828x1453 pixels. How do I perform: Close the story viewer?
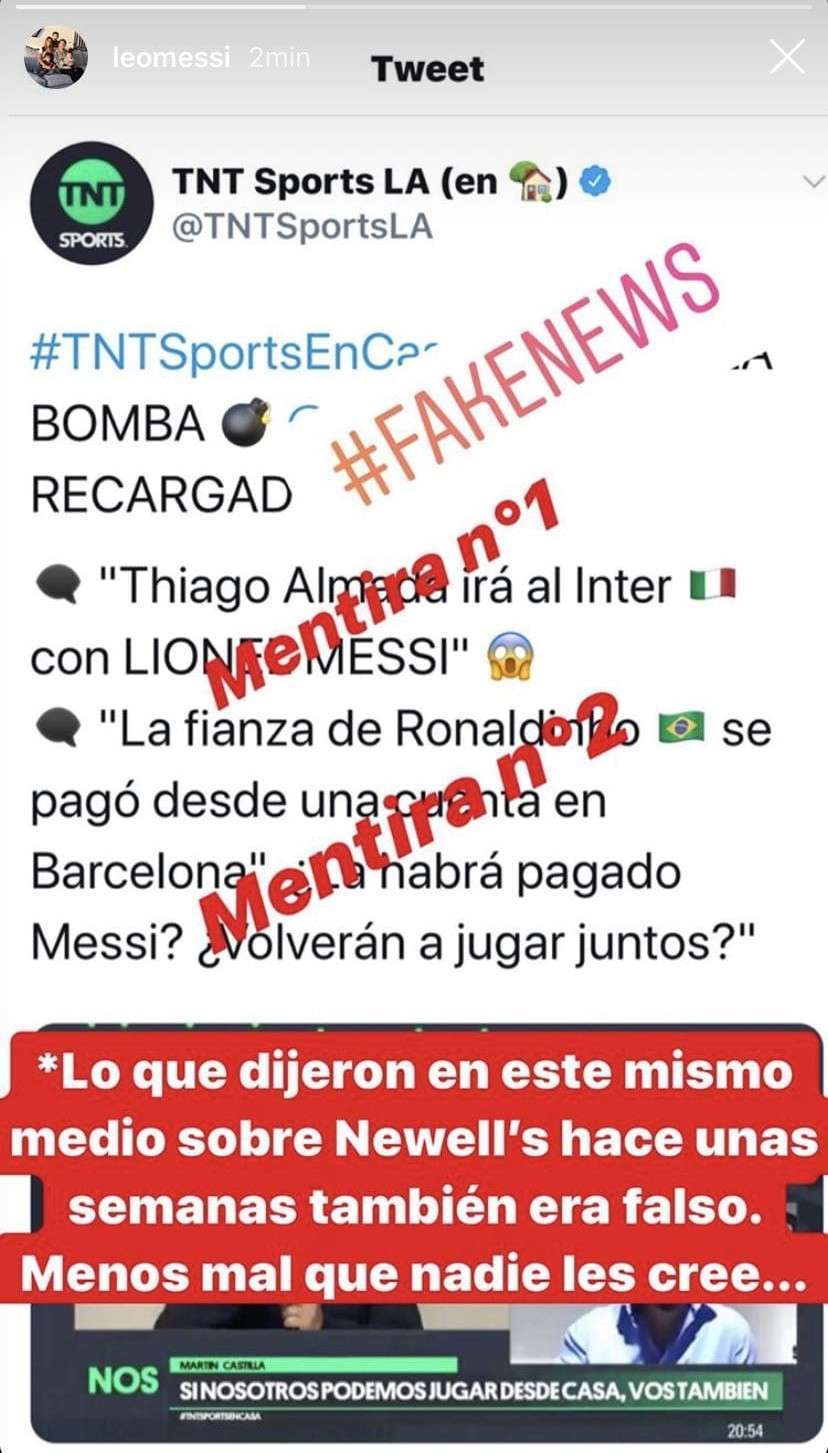pyautogui.click(x=787, y=57)
